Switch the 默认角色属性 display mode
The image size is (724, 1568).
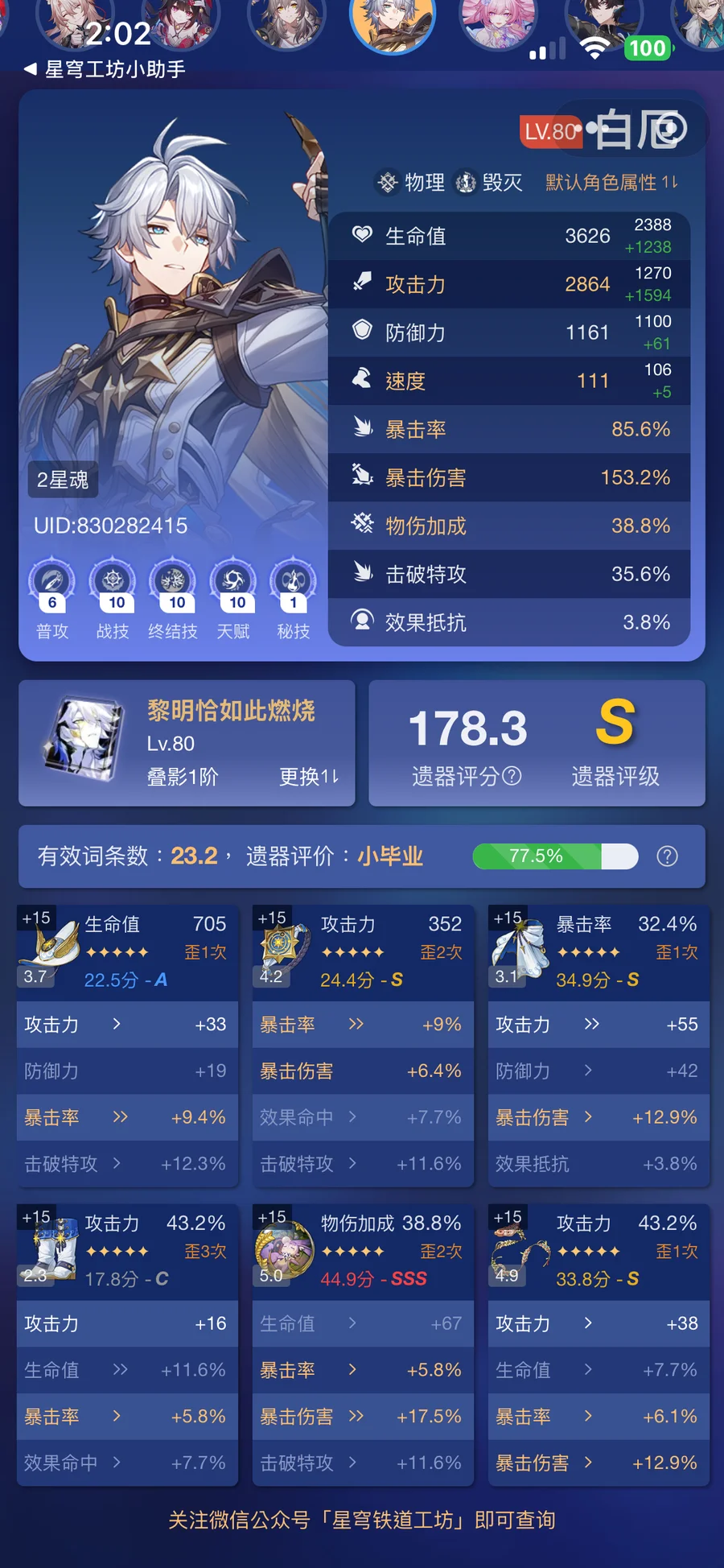coord(611,183)
